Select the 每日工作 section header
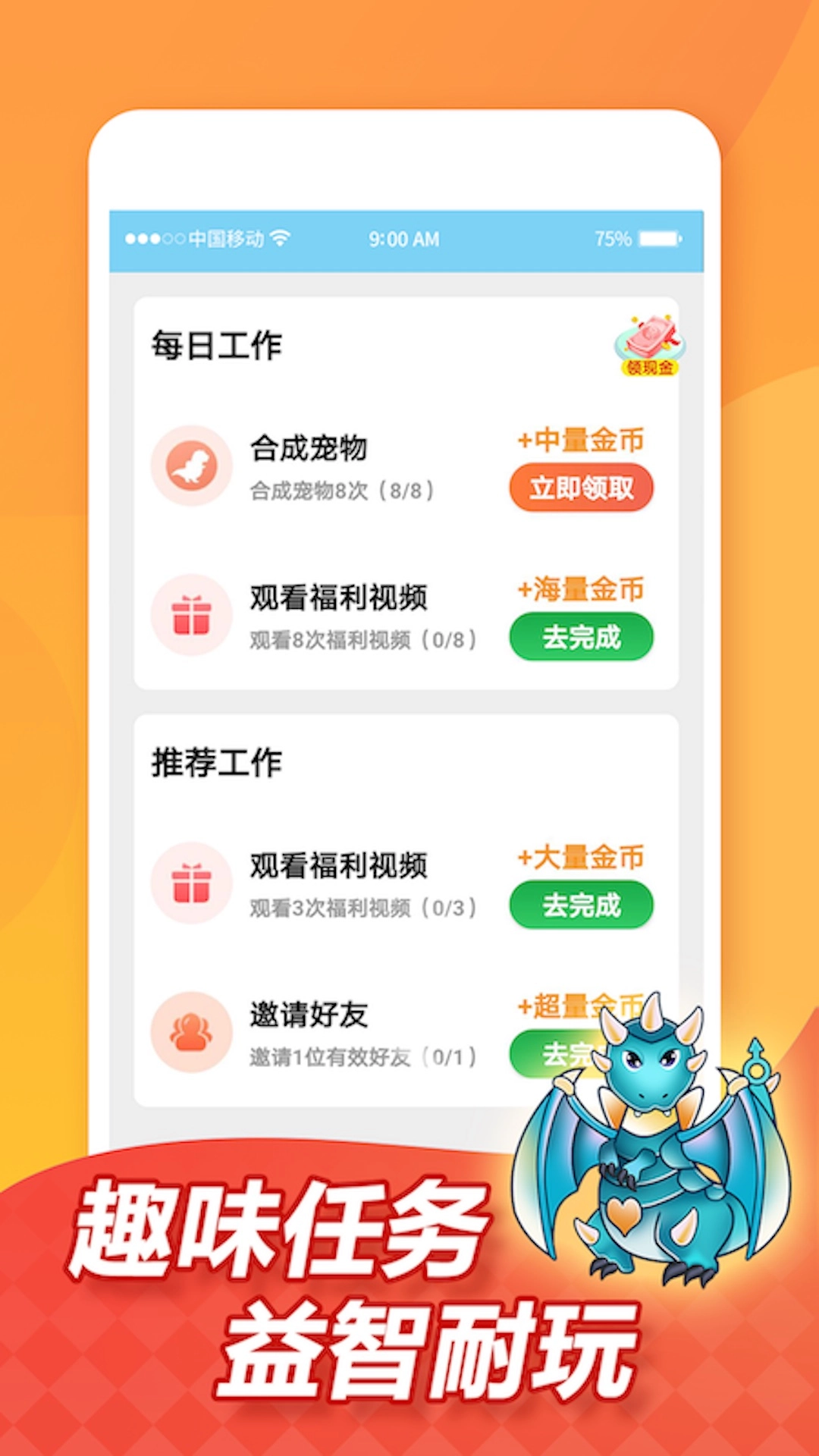 pyautogui.click(x=215, y=344)
